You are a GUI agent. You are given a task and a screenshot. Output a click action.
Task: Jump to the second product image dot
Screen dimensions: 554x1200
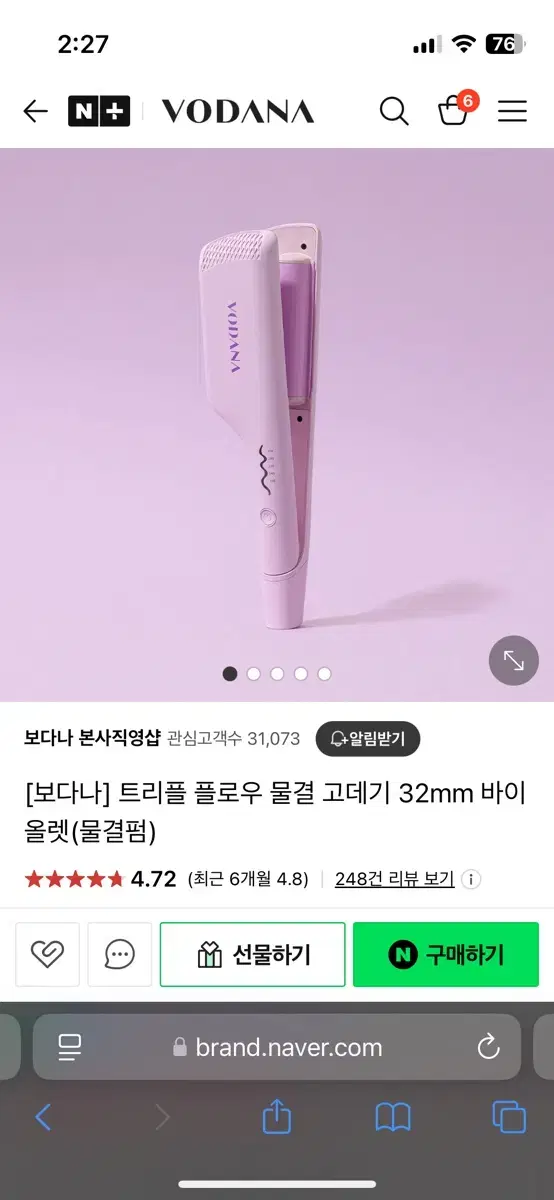click(x=253, y=674)
